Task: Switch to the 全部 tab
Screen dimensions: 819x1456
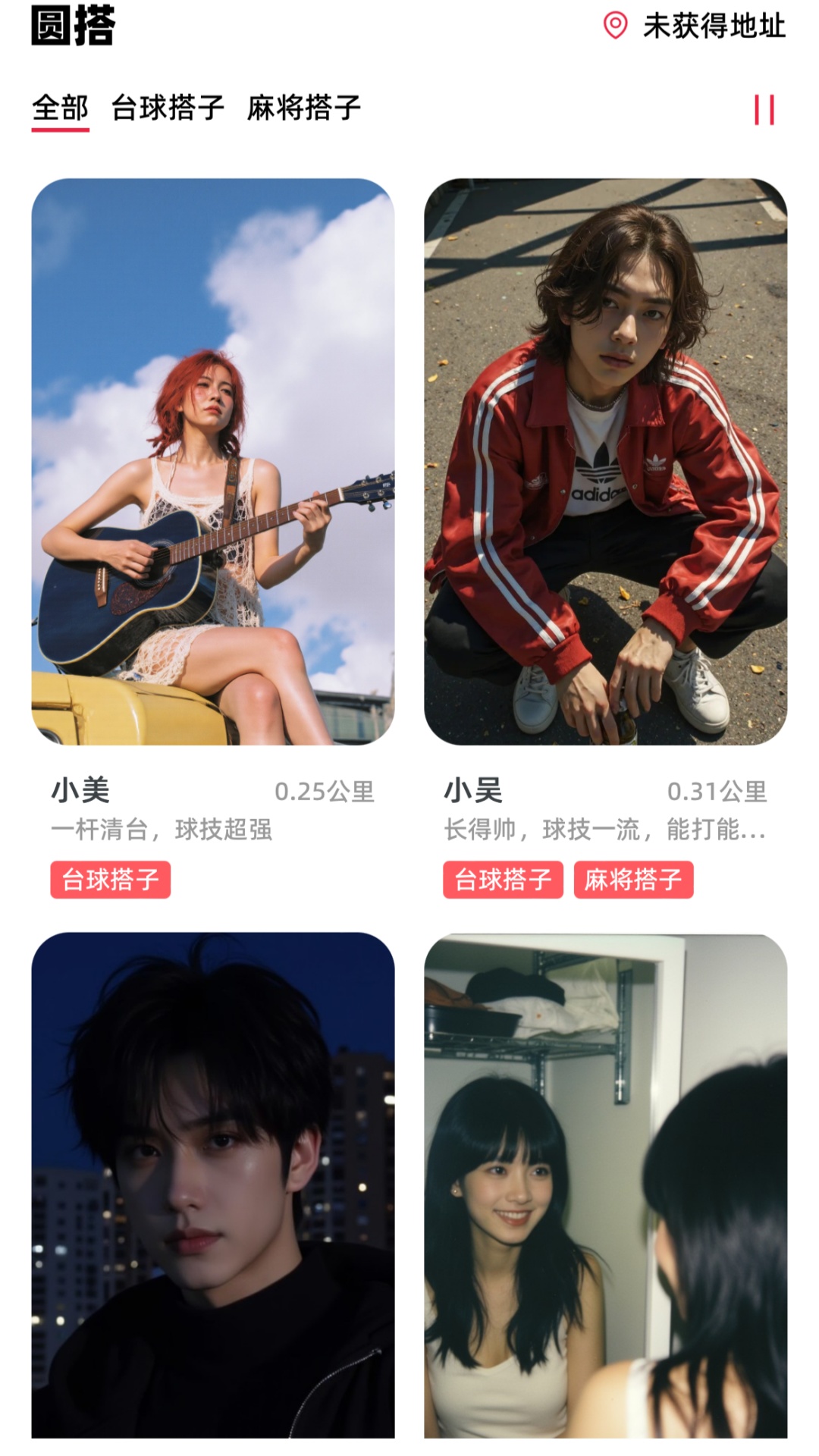Action: click(60, 108)
